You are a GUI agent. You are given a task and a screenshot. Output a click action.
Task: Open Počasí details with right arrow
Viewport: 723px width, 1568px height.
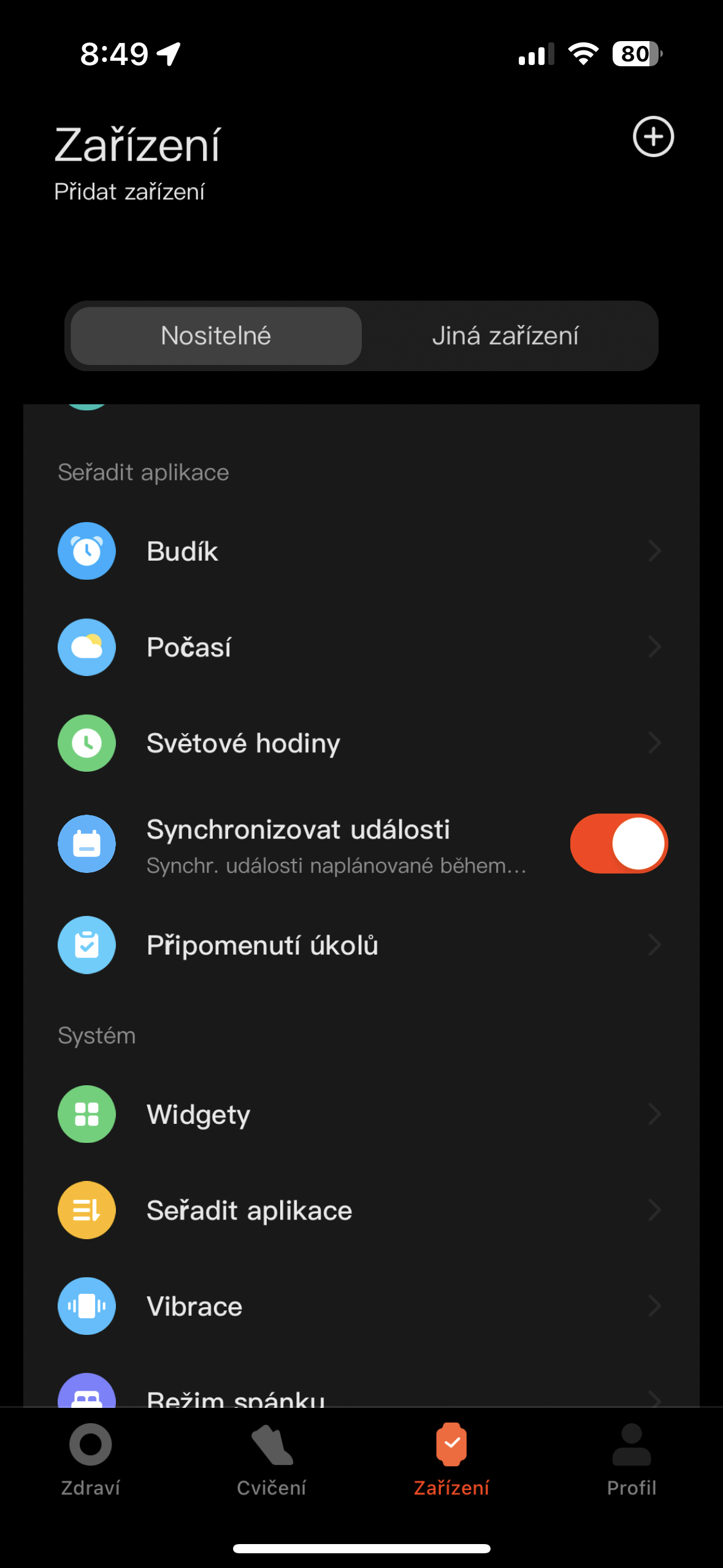coord(655,647)
